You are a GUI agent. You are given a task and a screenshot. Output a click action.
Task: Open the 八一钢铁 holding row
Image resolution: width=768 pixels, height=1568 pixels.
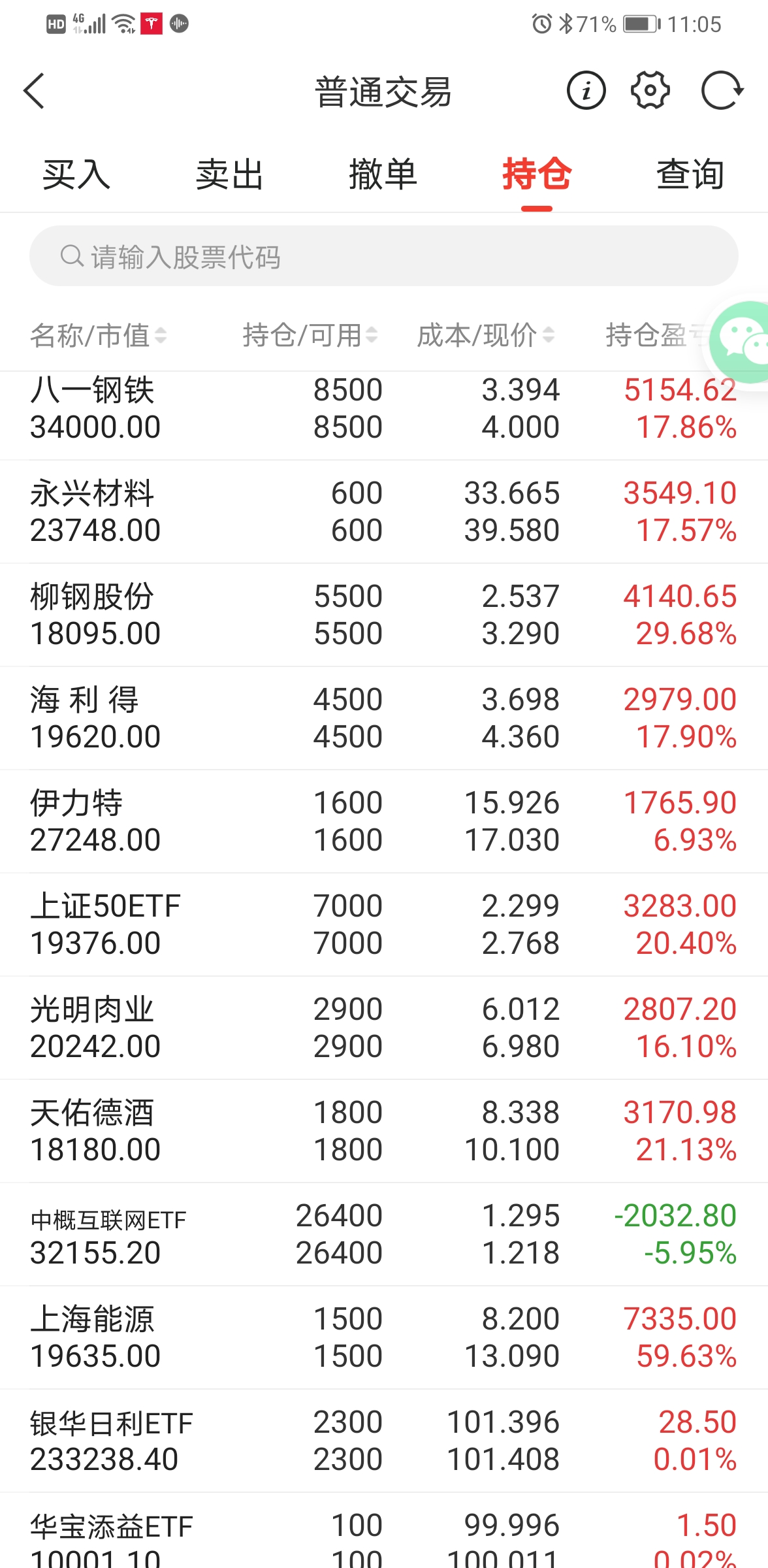[x=384, y=409]
